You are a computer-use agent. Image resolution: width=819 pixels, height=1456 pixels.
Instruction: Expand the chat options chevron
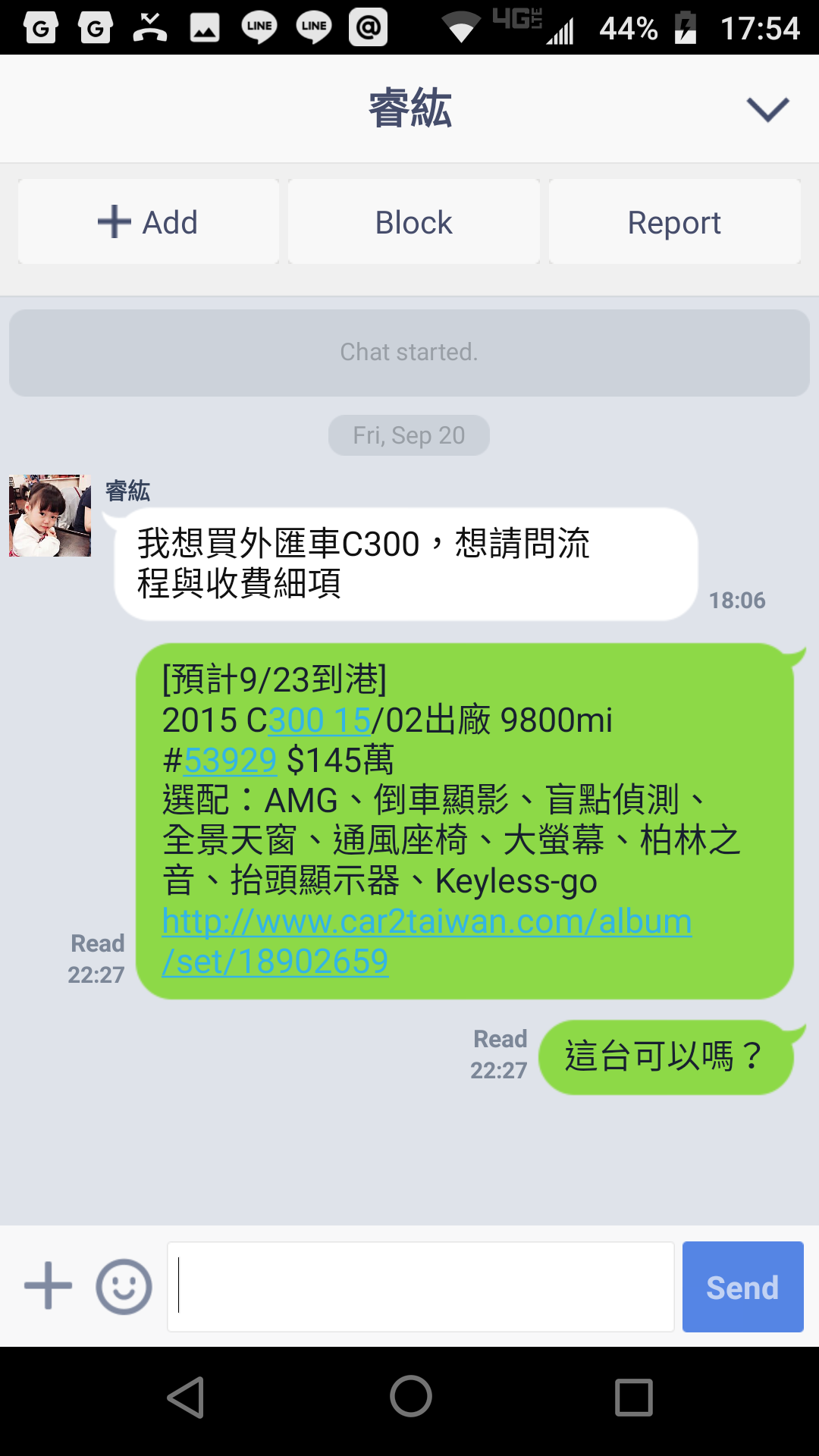[767, 109]
